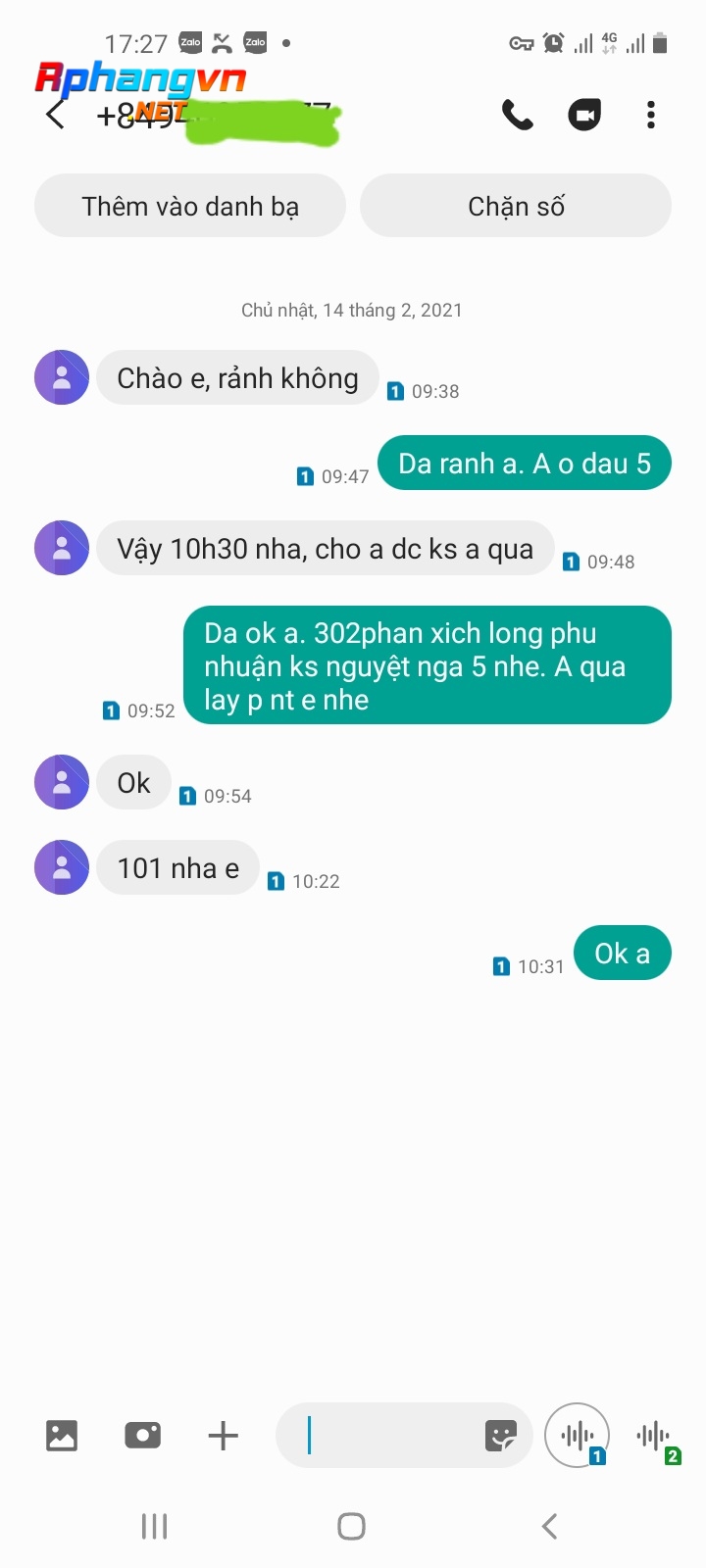Record voice message with SIM 2

tap(656, 1438)
